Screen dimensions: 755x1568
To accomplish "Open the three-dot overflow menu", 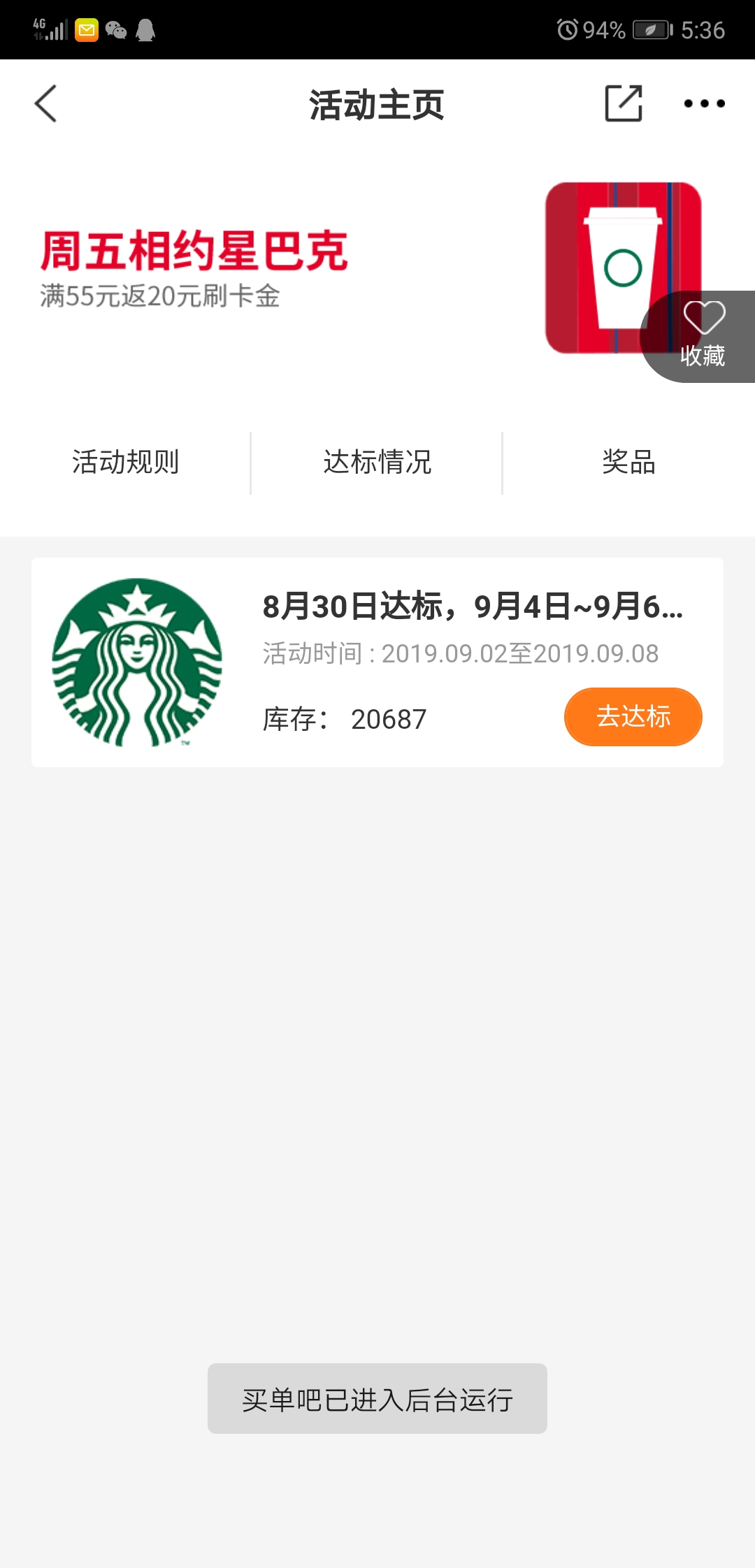I will (704, 104).
